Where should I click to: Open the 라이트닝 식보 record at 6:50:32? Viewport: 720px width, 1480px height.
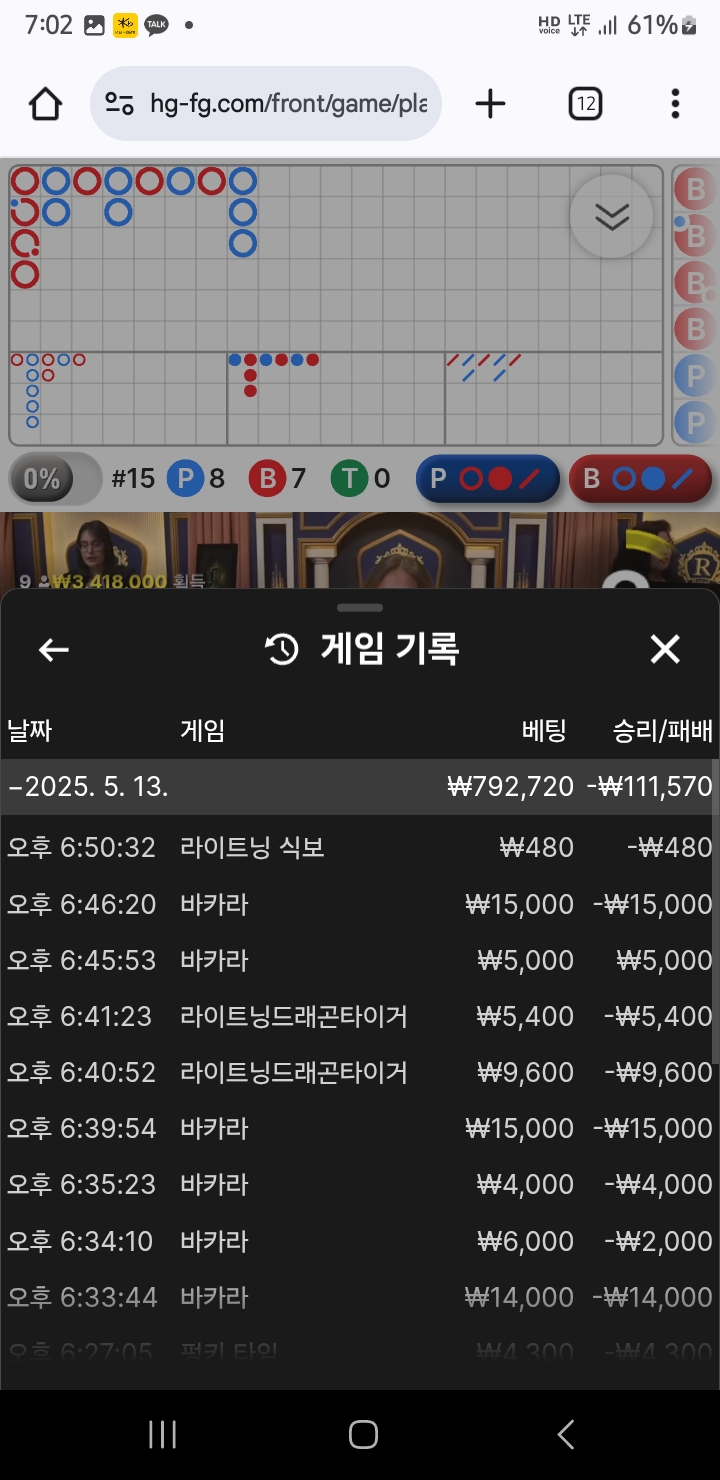[x=360, y=848]
